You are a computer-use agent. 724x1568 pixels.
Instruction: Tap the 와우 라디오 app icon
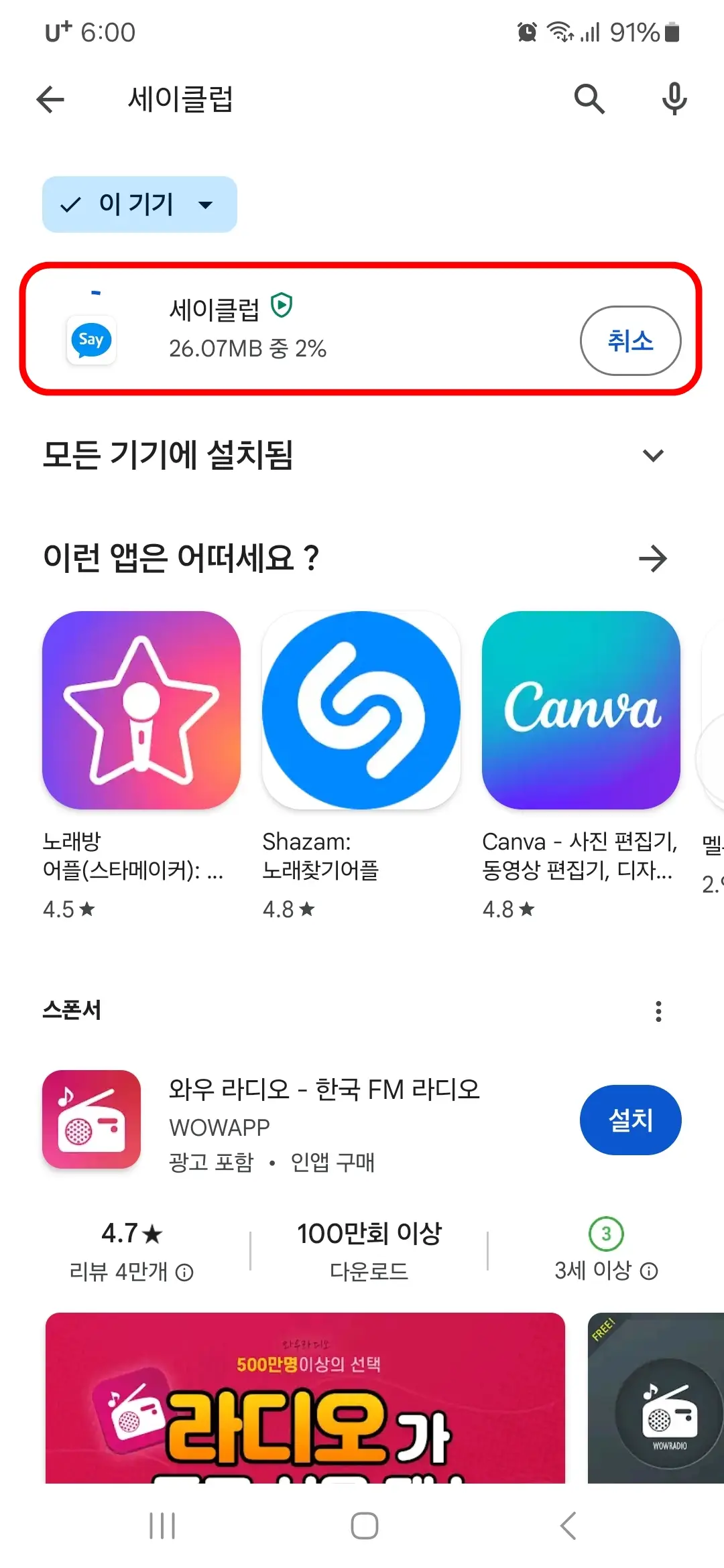91,1120
